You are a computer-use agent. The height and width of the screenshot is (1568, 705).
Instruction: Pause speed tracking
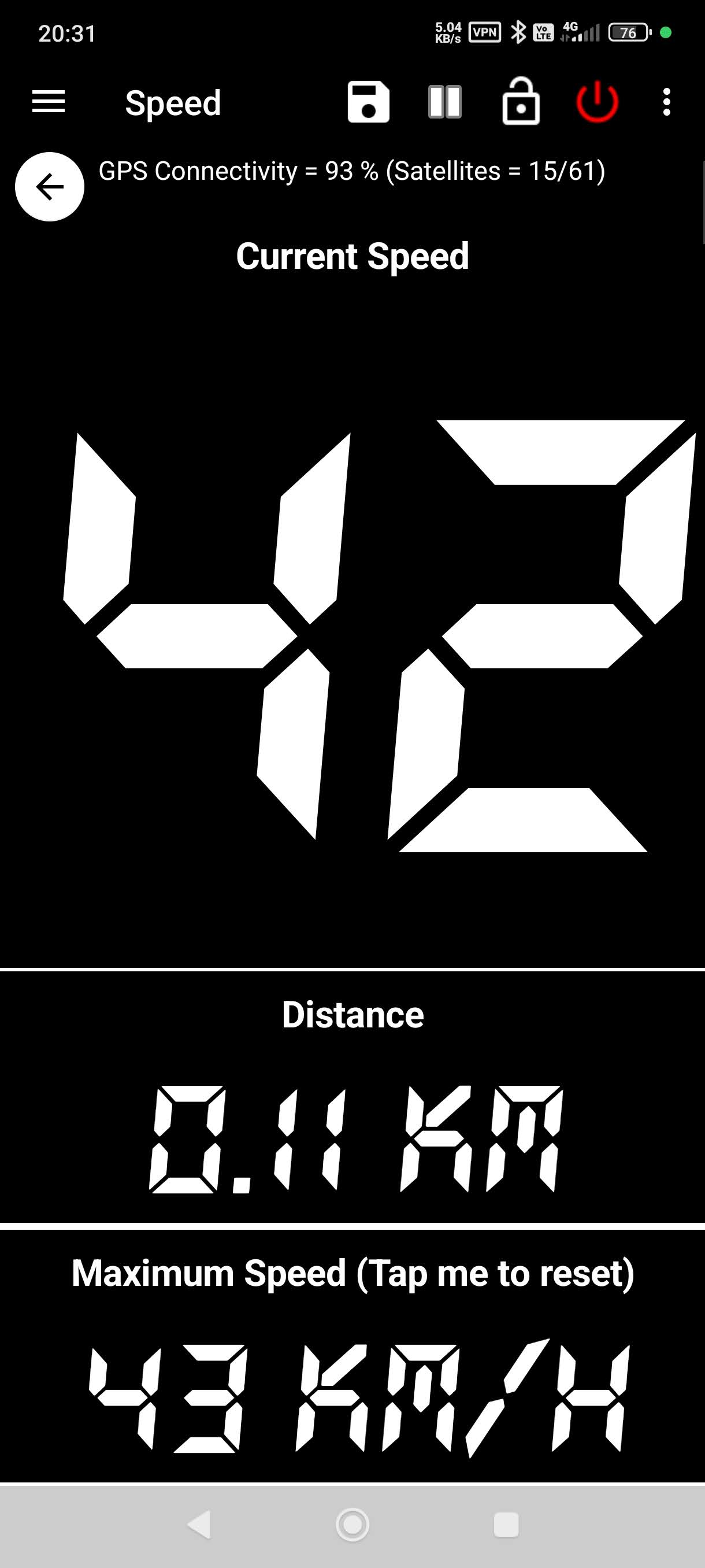coord(444,102)
